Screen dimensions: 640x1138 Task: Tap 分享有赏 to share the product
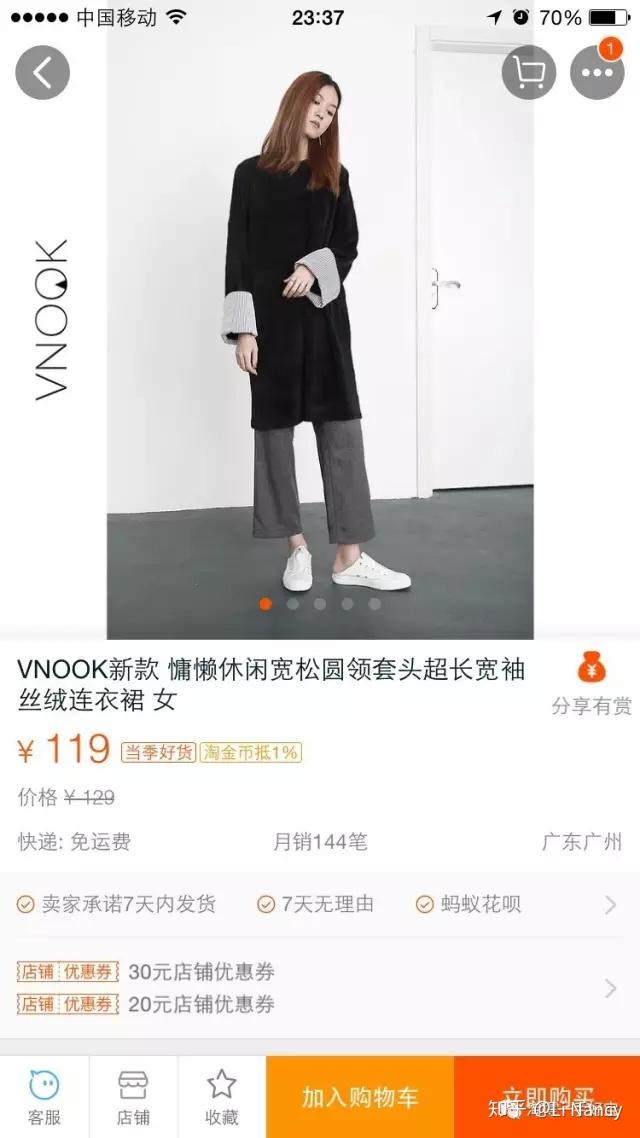pyautogui.click(x=591, y=684)
